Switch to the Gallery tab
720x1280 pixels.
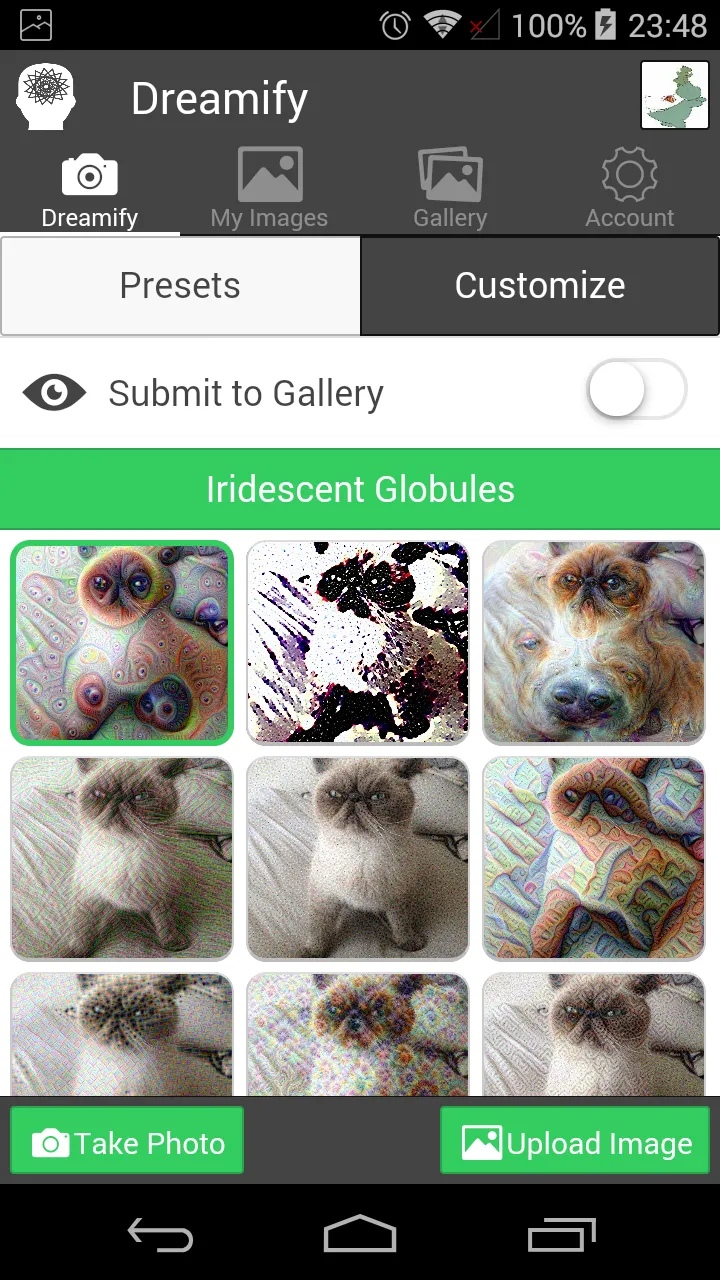point(450,188)
